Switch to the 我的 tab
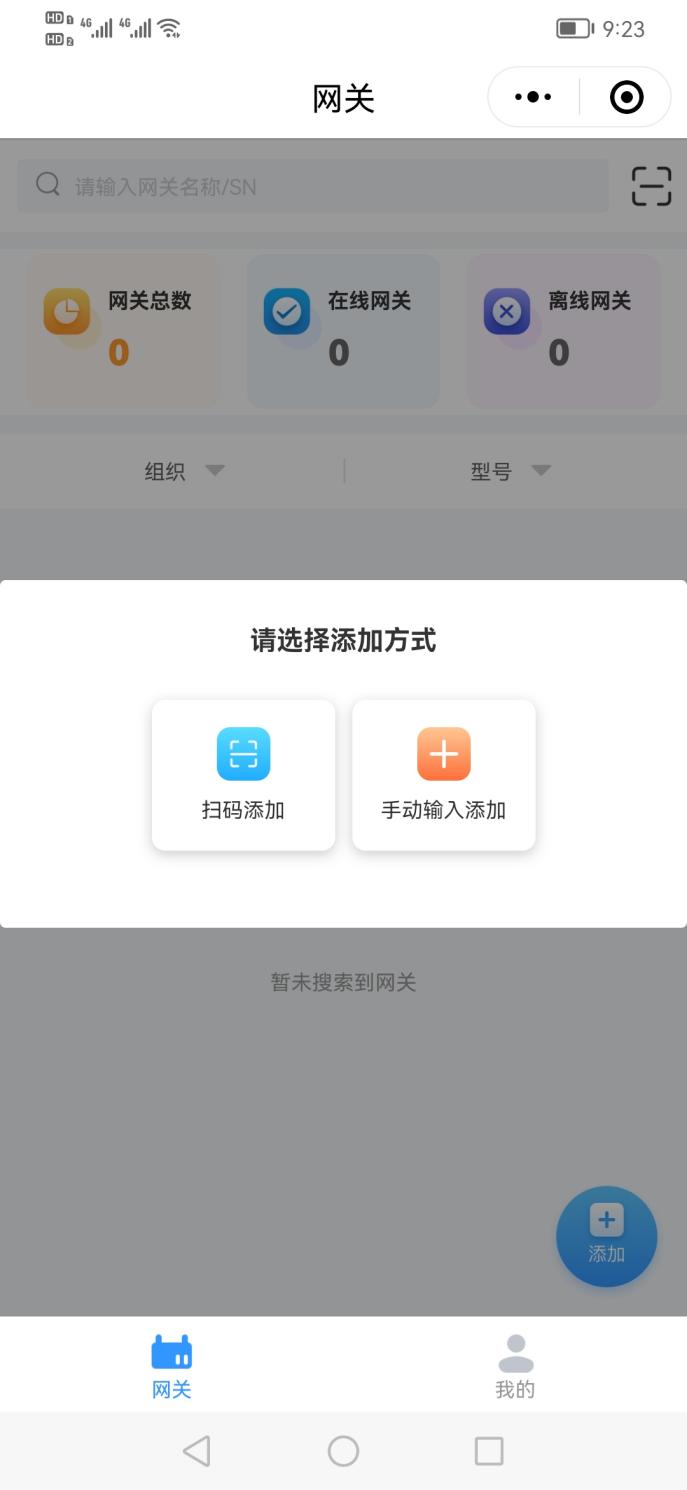 tap(515, 1366)
